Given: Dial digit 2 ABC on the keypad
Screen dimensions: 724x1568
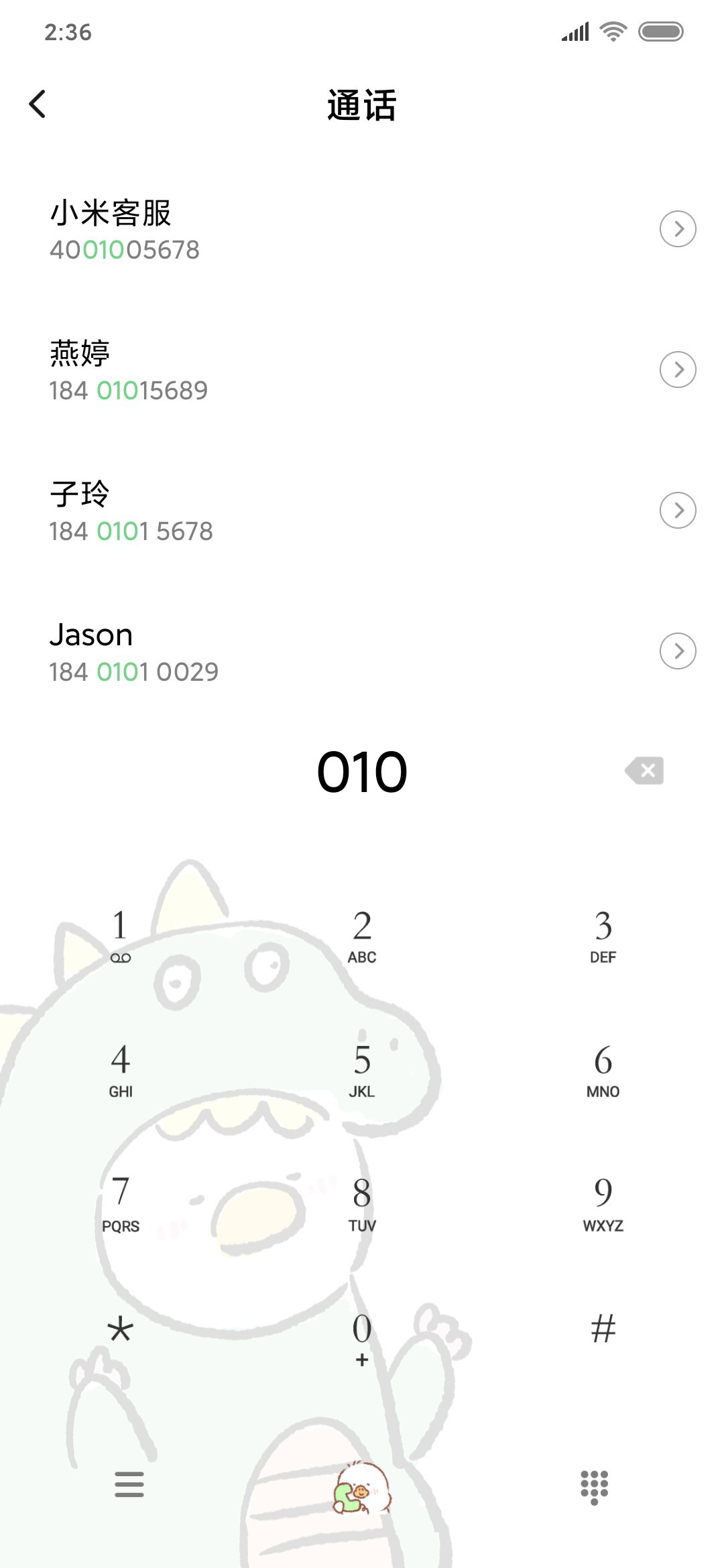Looking at the screenshot, I should 362,935.
